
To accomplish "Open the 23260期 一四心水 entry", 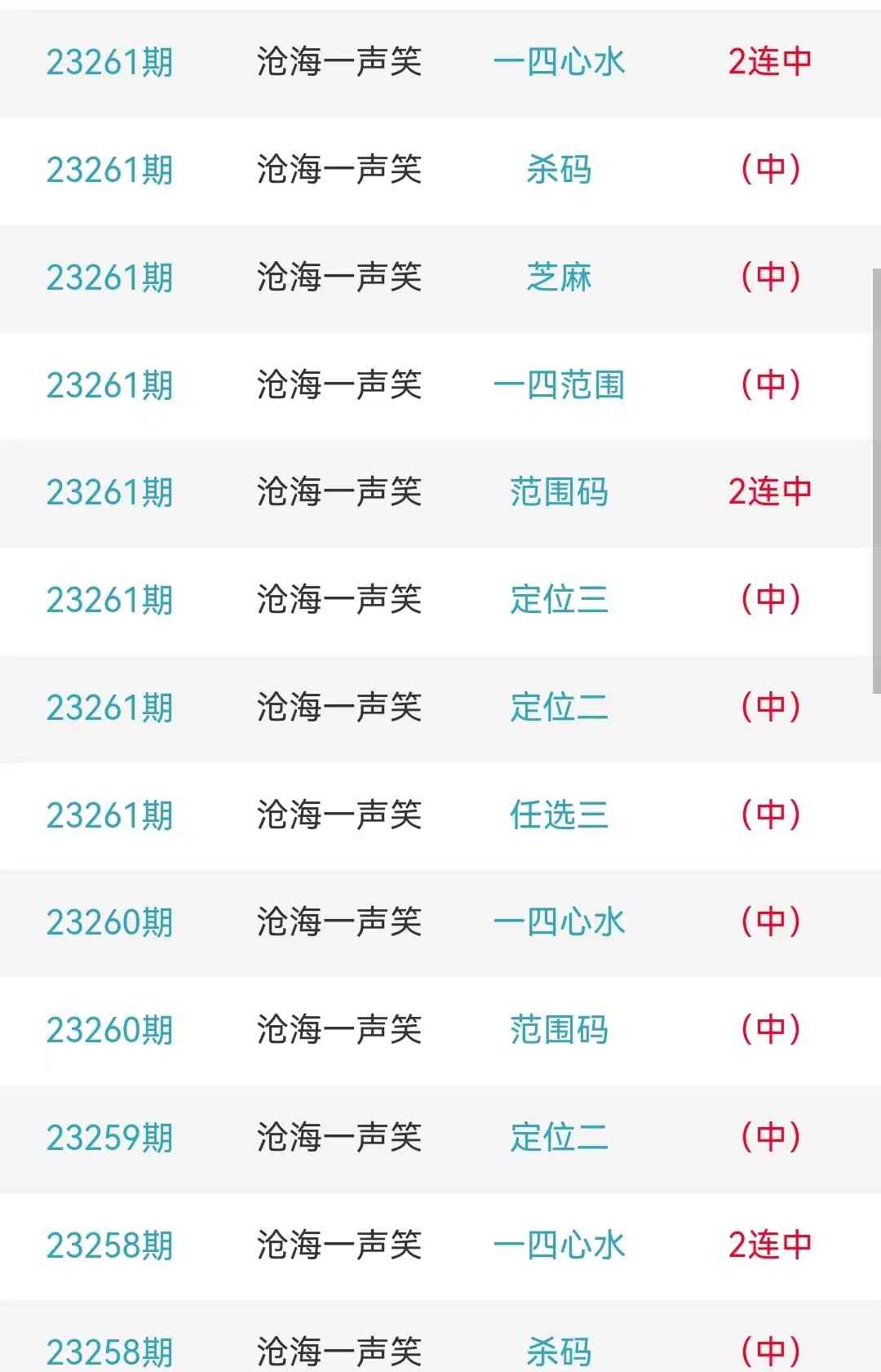I will [559, 922].
